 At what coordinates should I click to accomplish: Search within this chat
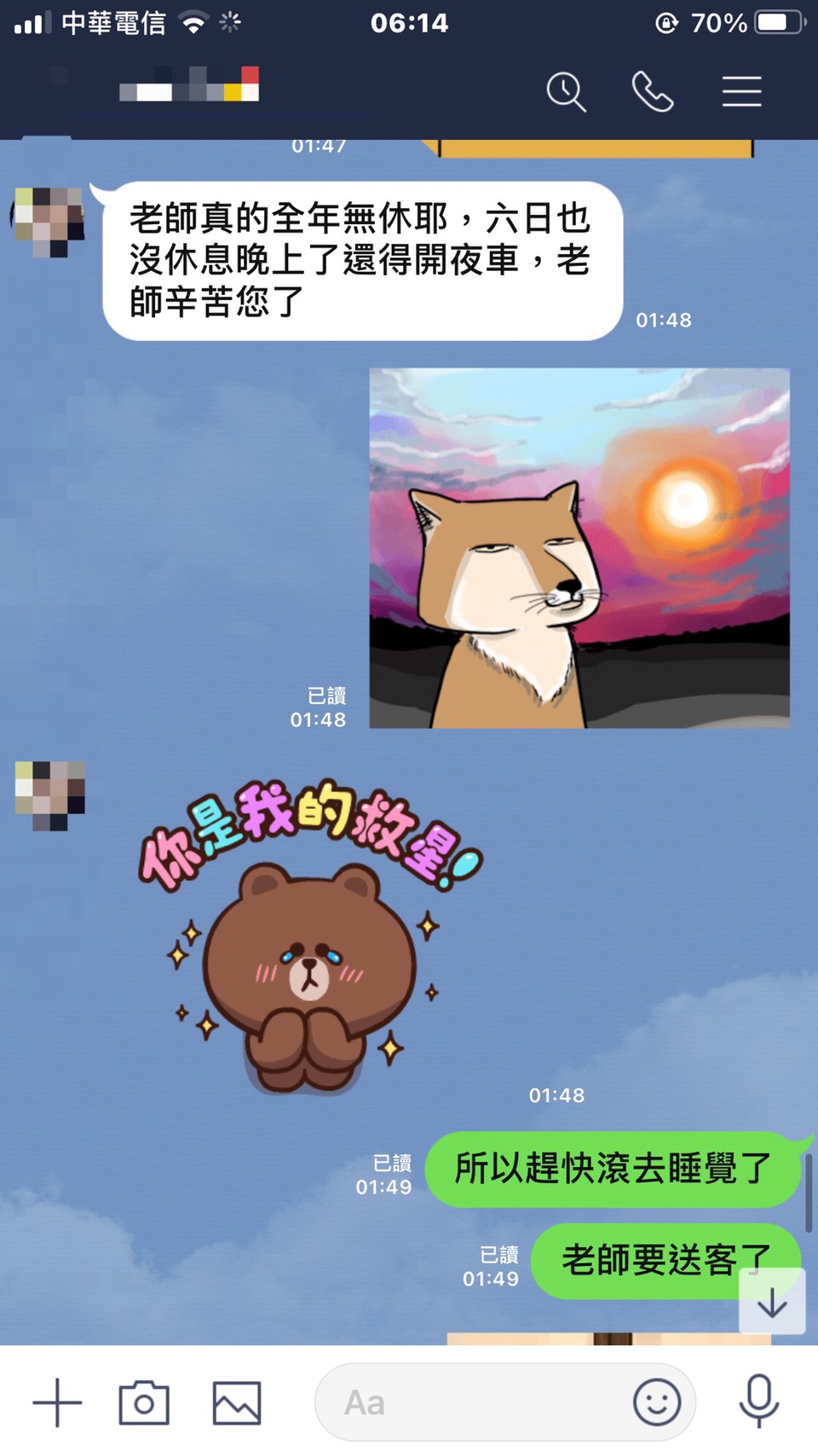tap(566, 91)
